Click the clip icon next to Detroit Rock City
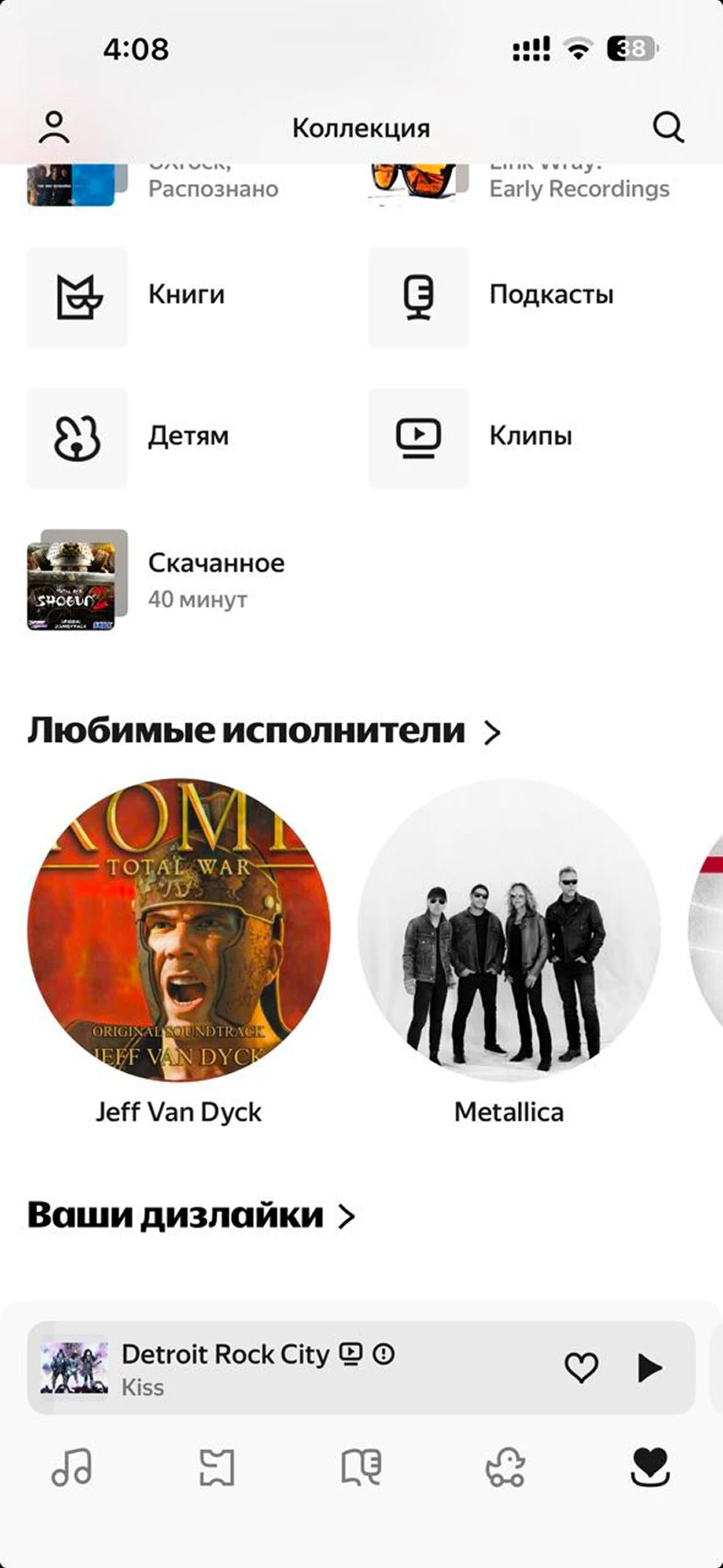Image resolution: width=723 pixels, height=1568 pixels. click(x=350, y=1355)
